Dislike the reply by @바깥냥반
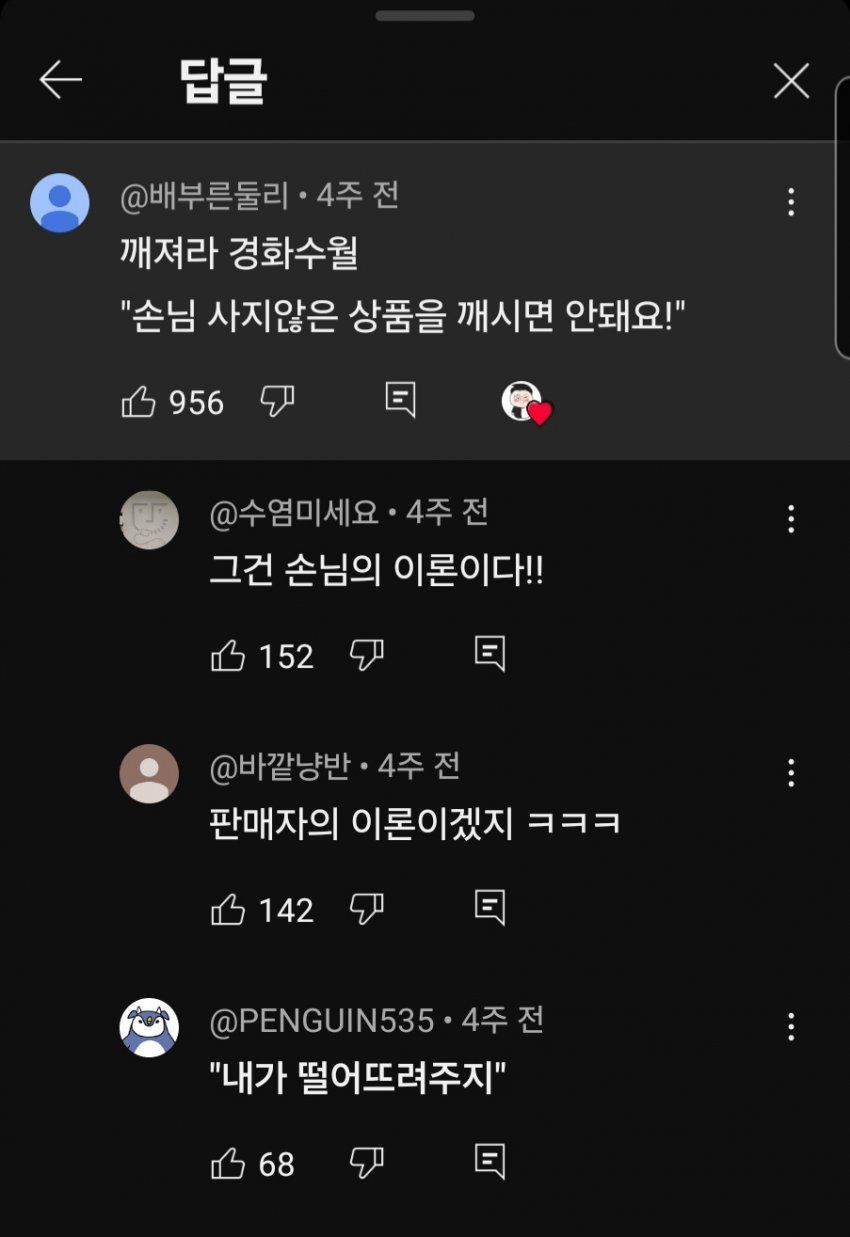This screenshot has width=850, height=1237. click(367, 909)
